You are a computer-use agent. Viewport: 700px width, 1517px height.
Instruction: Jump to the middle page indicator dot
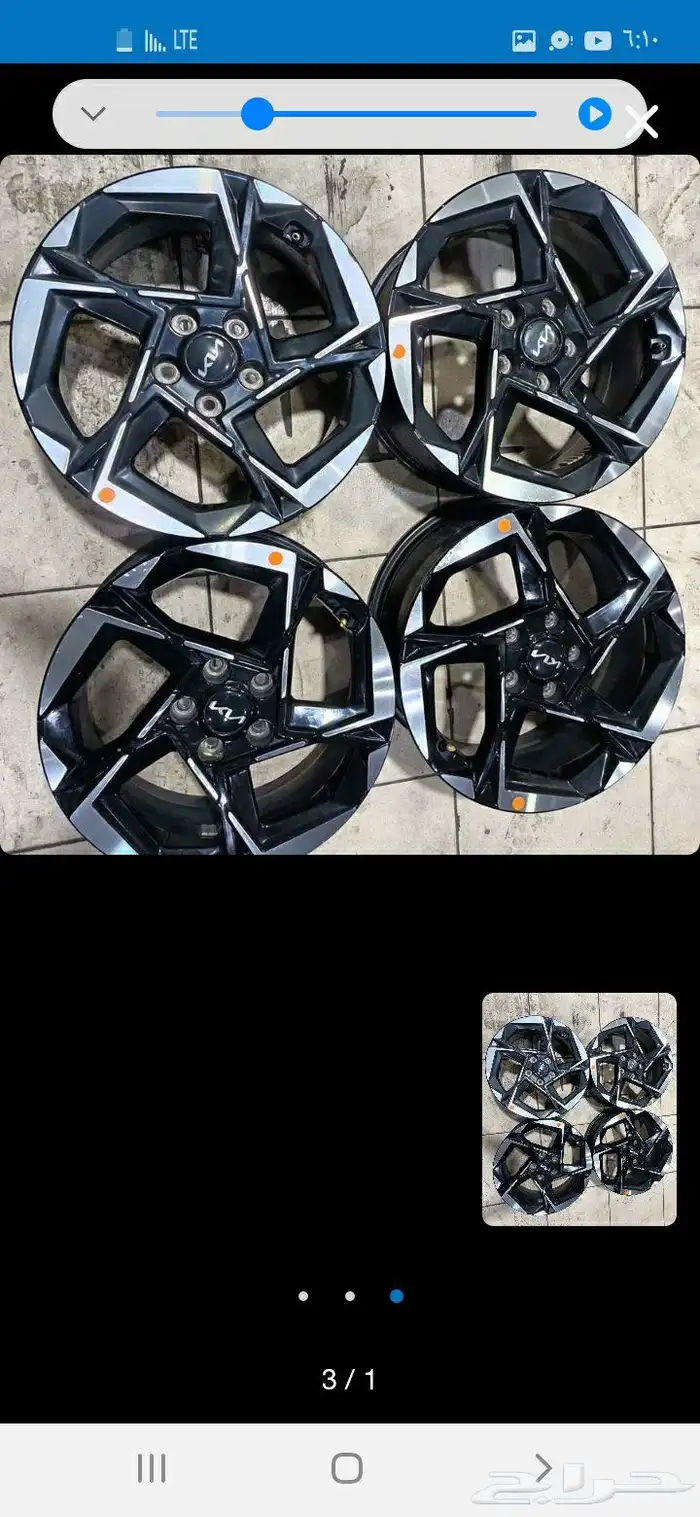coord(350,1296)
